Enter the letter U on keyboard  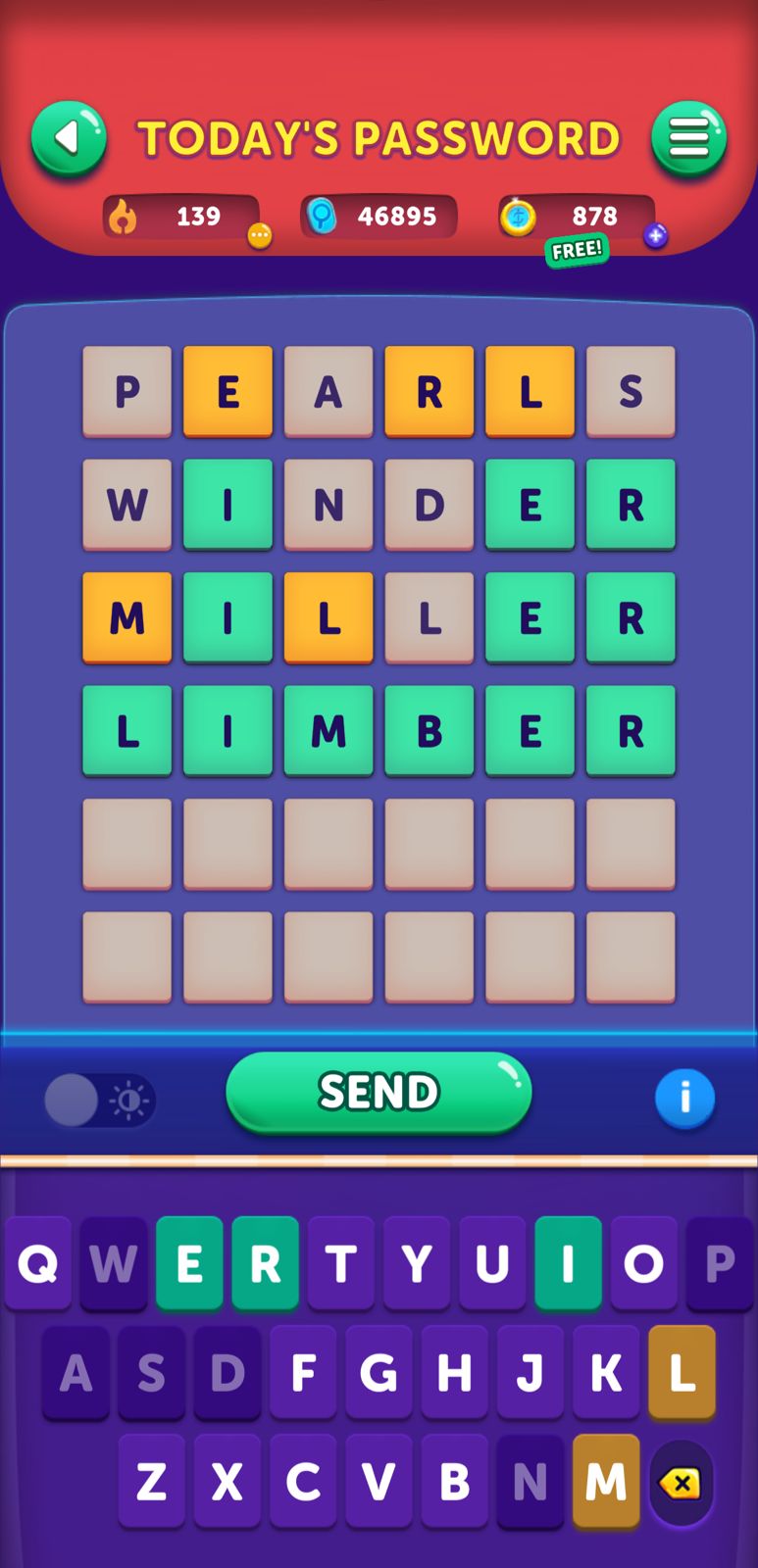click(492, 1263)
